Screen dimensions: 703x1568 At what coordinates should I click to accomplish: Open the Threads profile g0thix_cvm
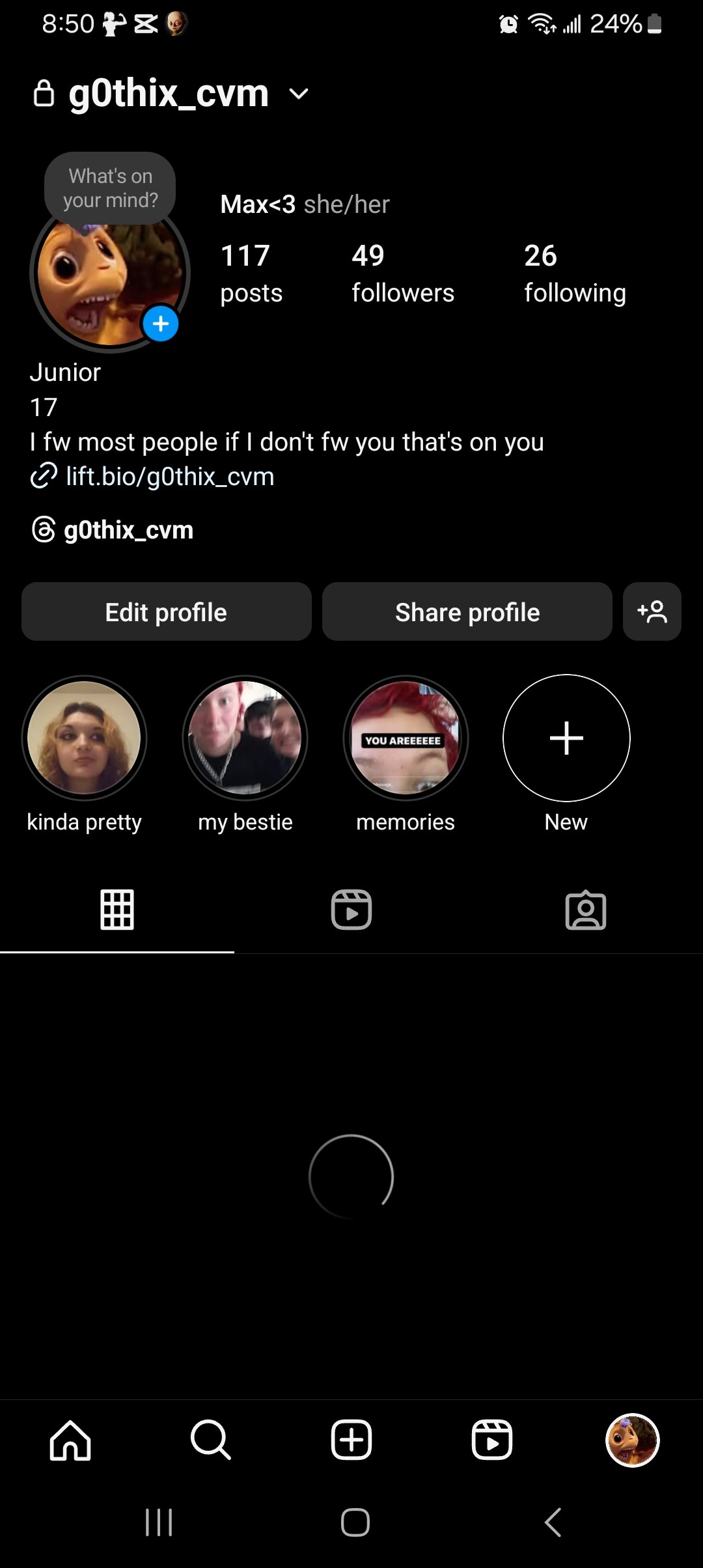pos(128,530)
